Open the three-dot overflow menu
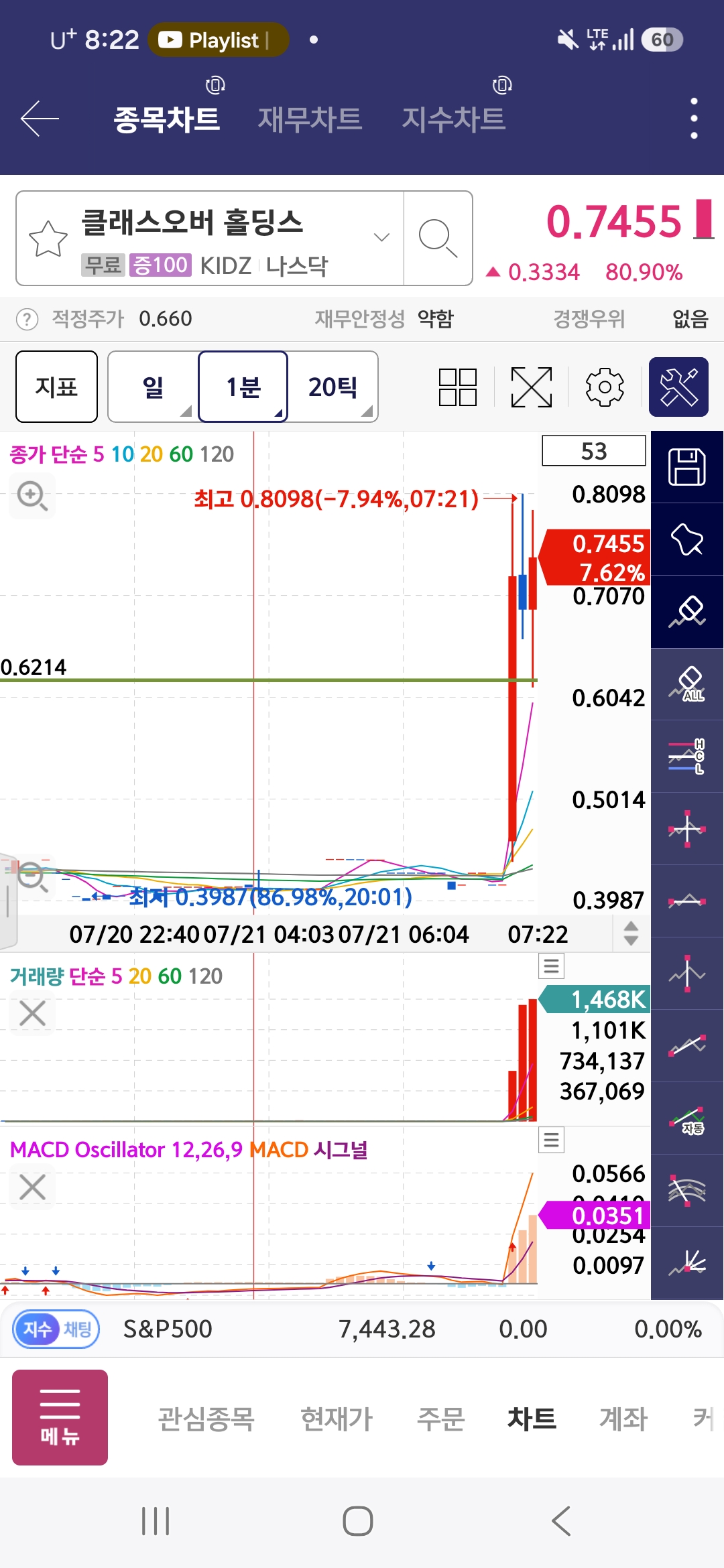 (694, 119)
